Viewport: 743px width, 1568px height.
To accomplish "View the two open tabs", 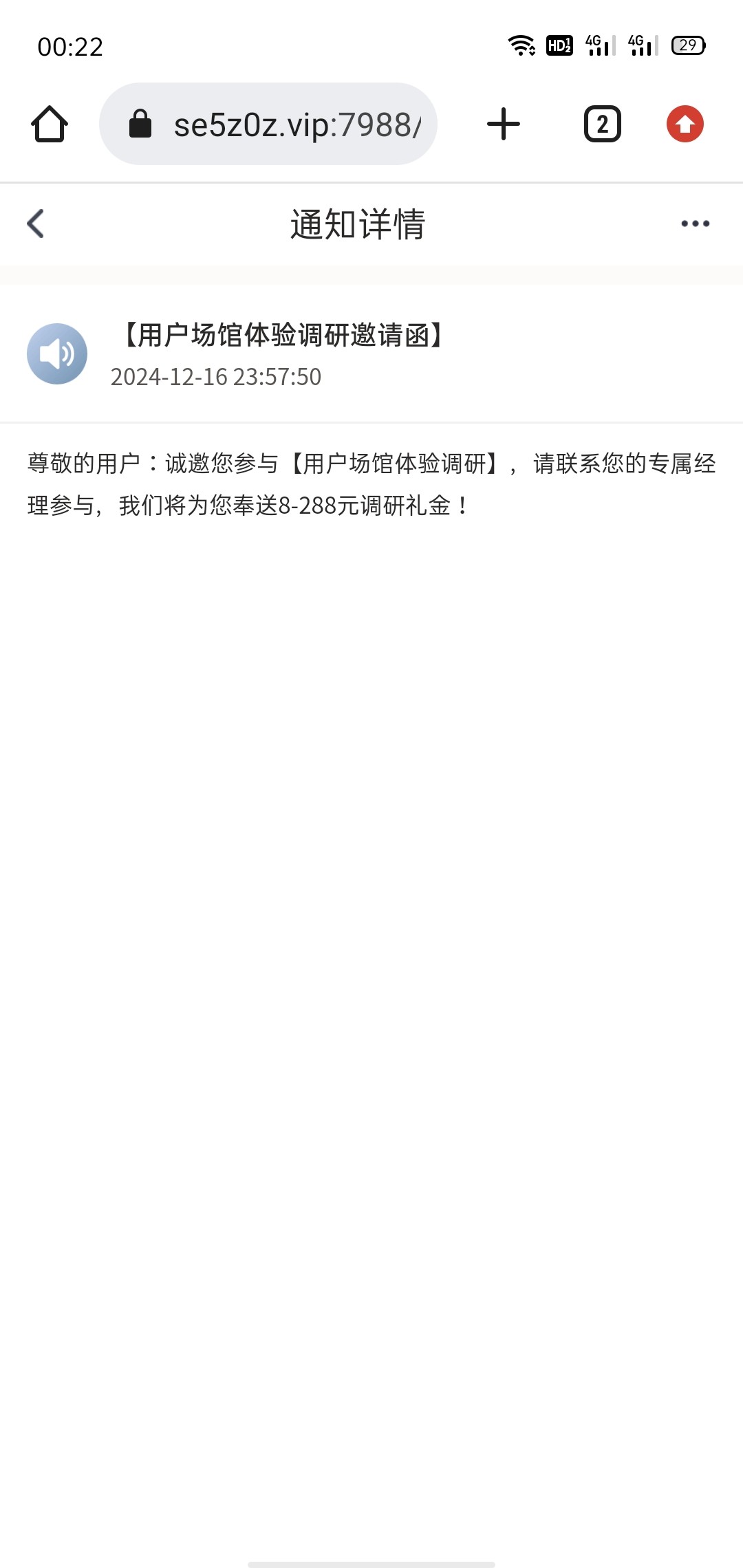I will [603, 124].
